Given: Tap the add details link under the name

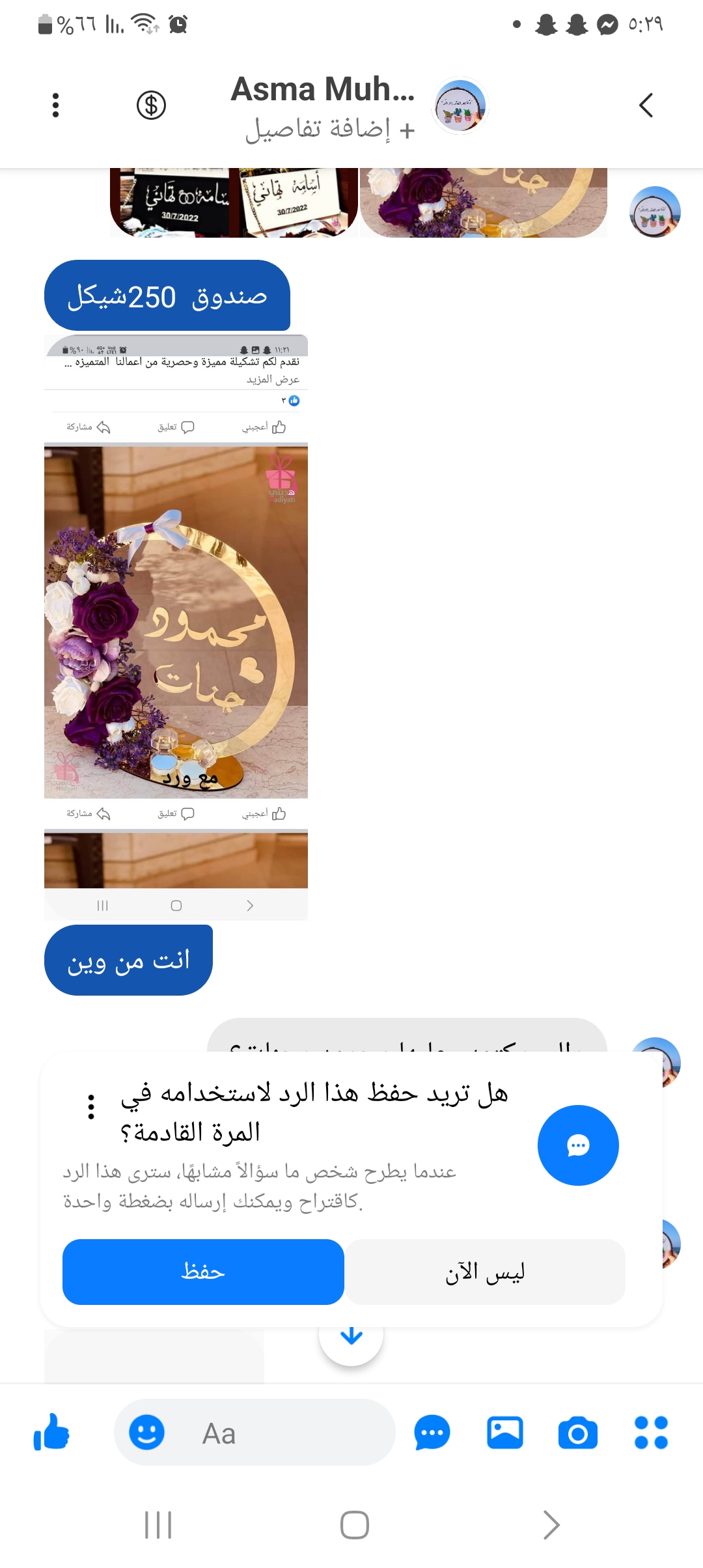Looking at the screenshot, I should [330, 130].
